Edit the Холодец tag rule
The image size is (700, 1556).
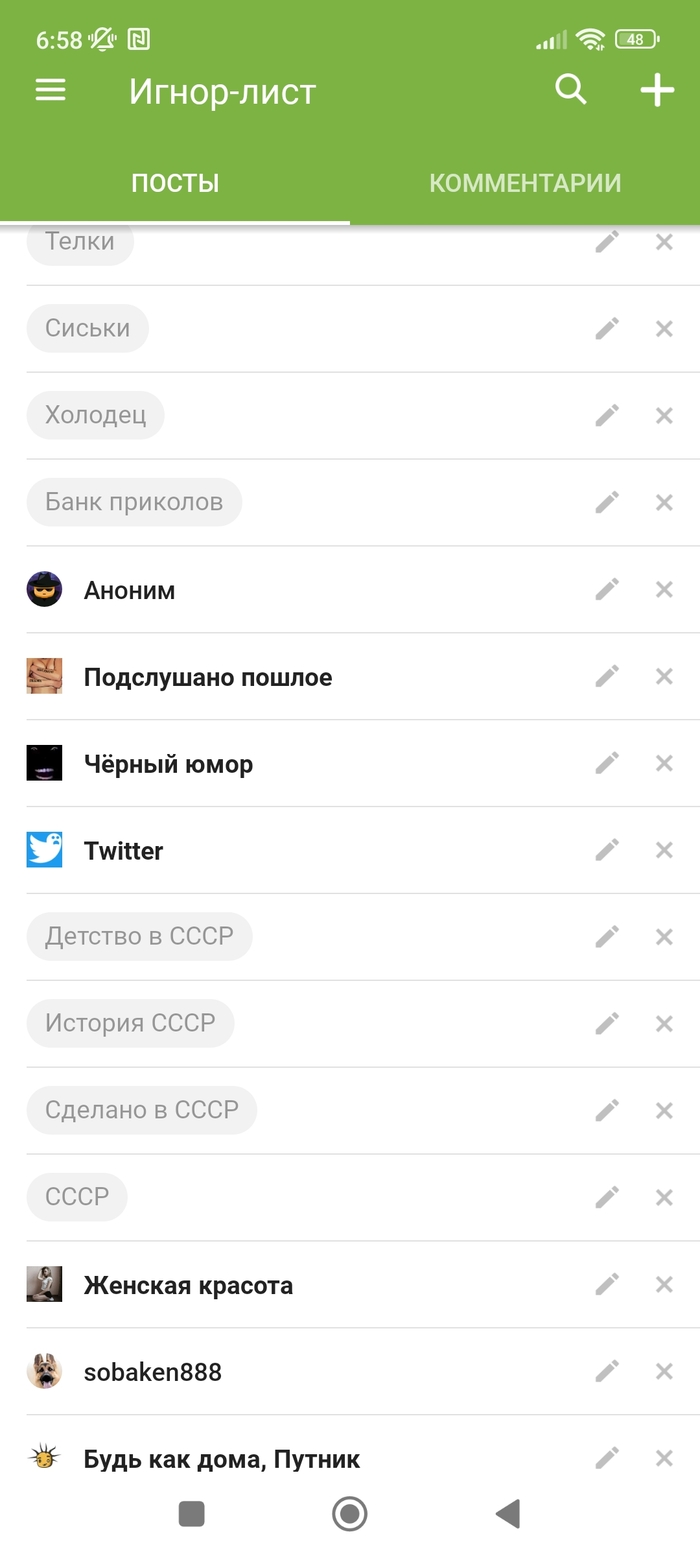607,416
